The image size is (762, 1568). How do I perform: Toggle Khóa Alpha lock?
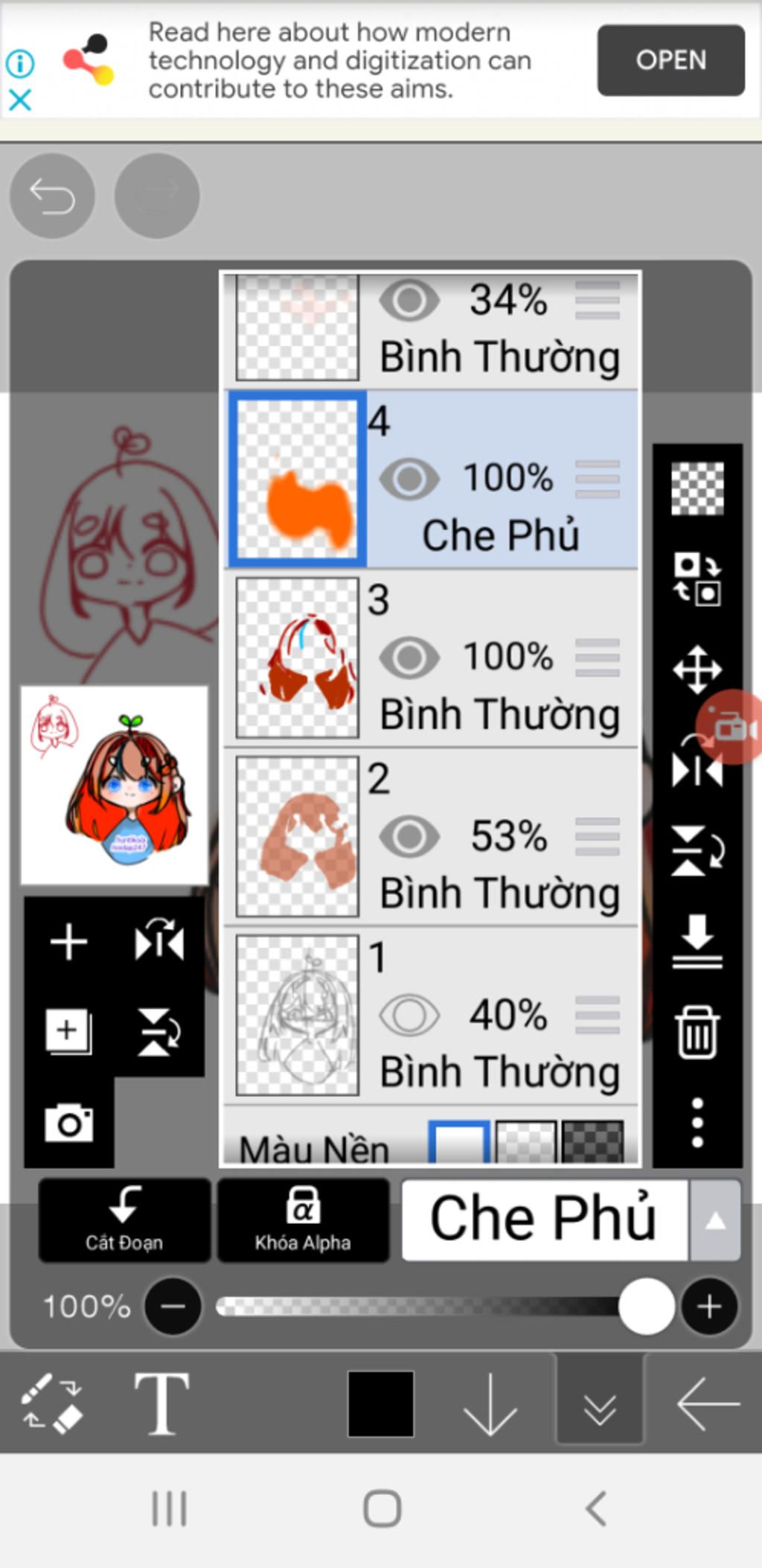point(303,1220)
